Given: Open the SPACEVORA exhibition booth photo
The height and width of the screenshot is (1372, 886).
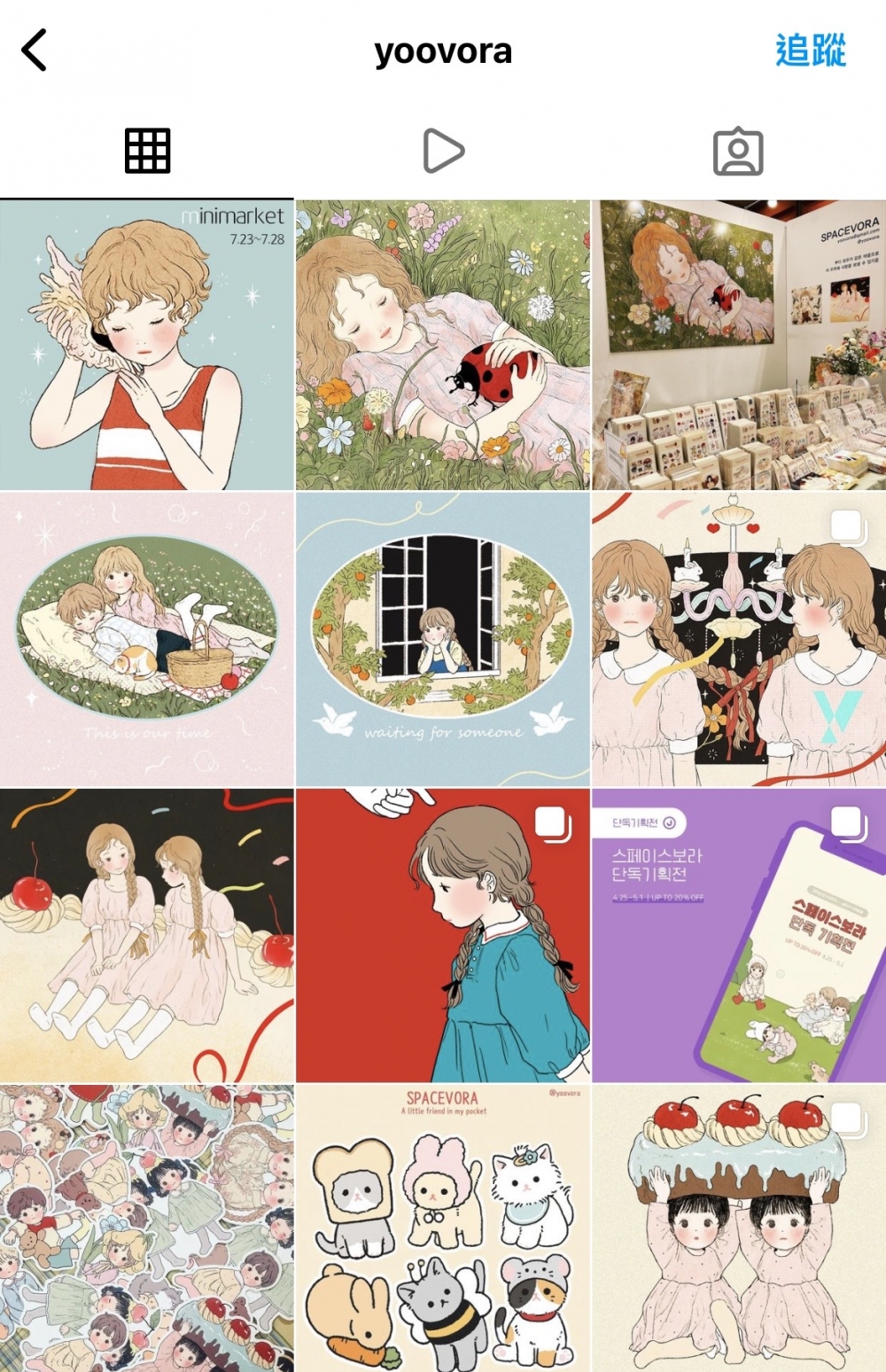Looking at the screenshot, I should 739,345.
